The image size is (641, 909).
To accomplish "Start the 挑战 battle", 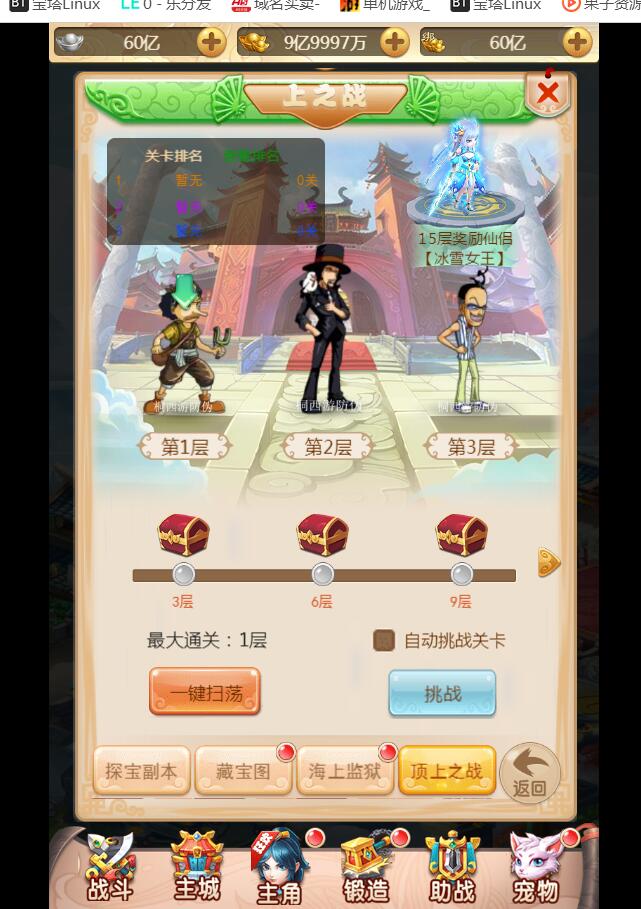I will coord(442,693).
